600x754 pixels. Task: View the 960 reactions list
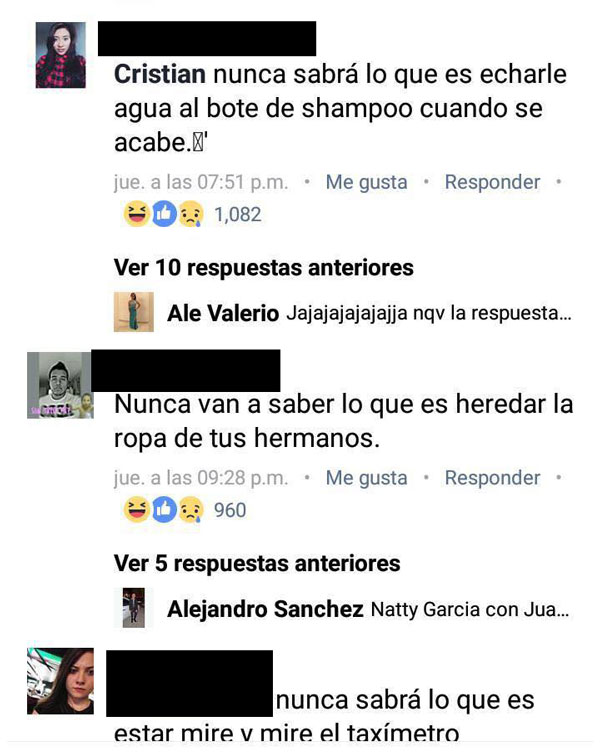183,510
